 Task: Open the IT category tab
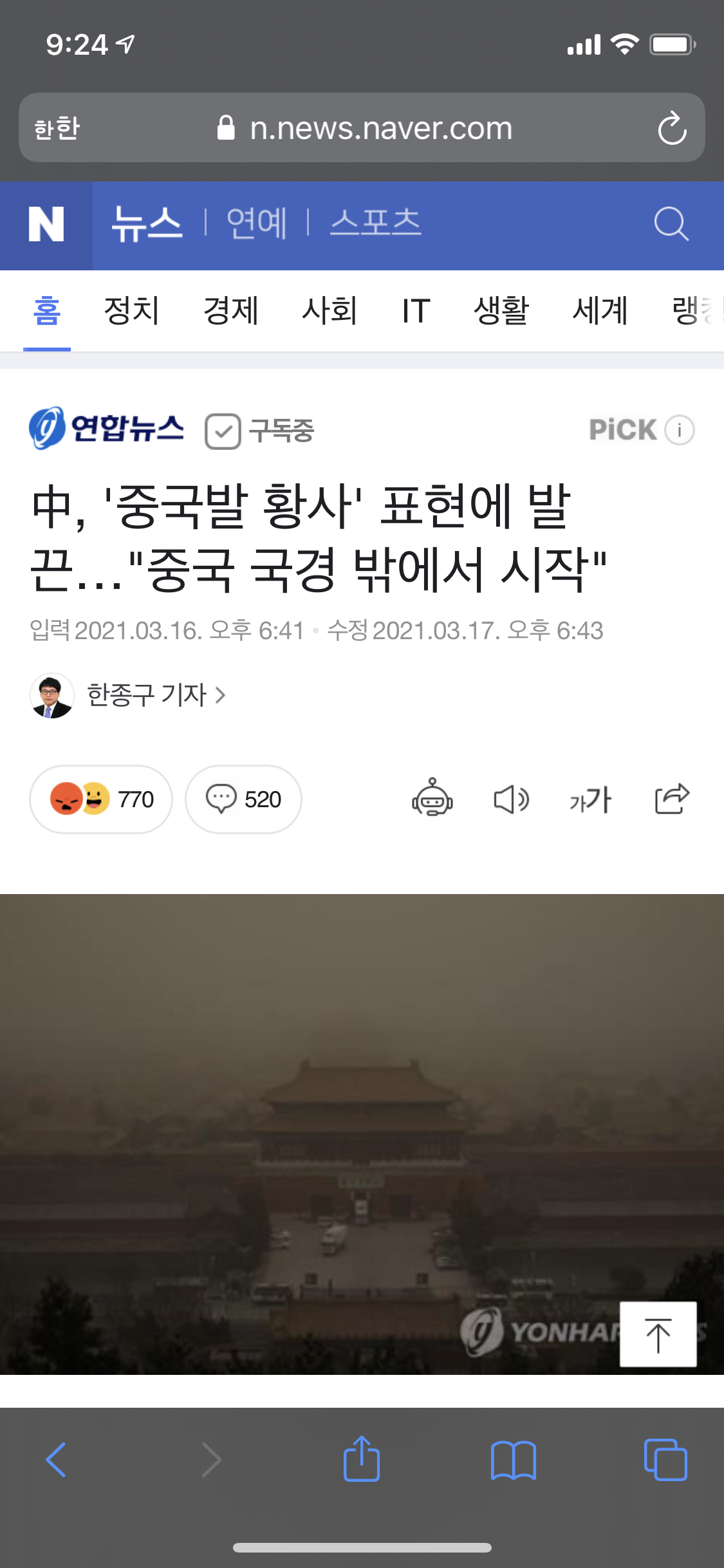tap(416, 311)
